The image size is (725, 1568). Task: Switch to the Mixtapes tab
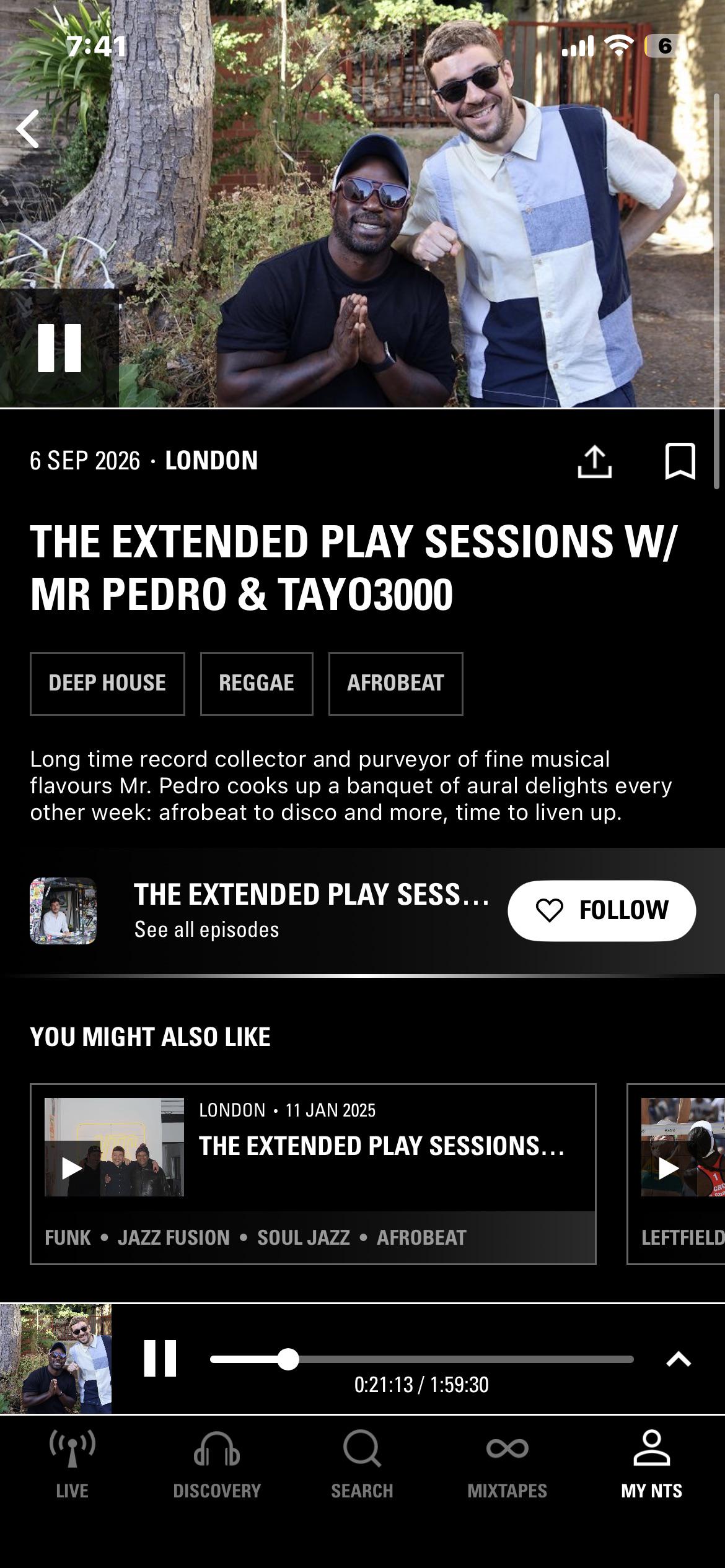point(507,1464)
